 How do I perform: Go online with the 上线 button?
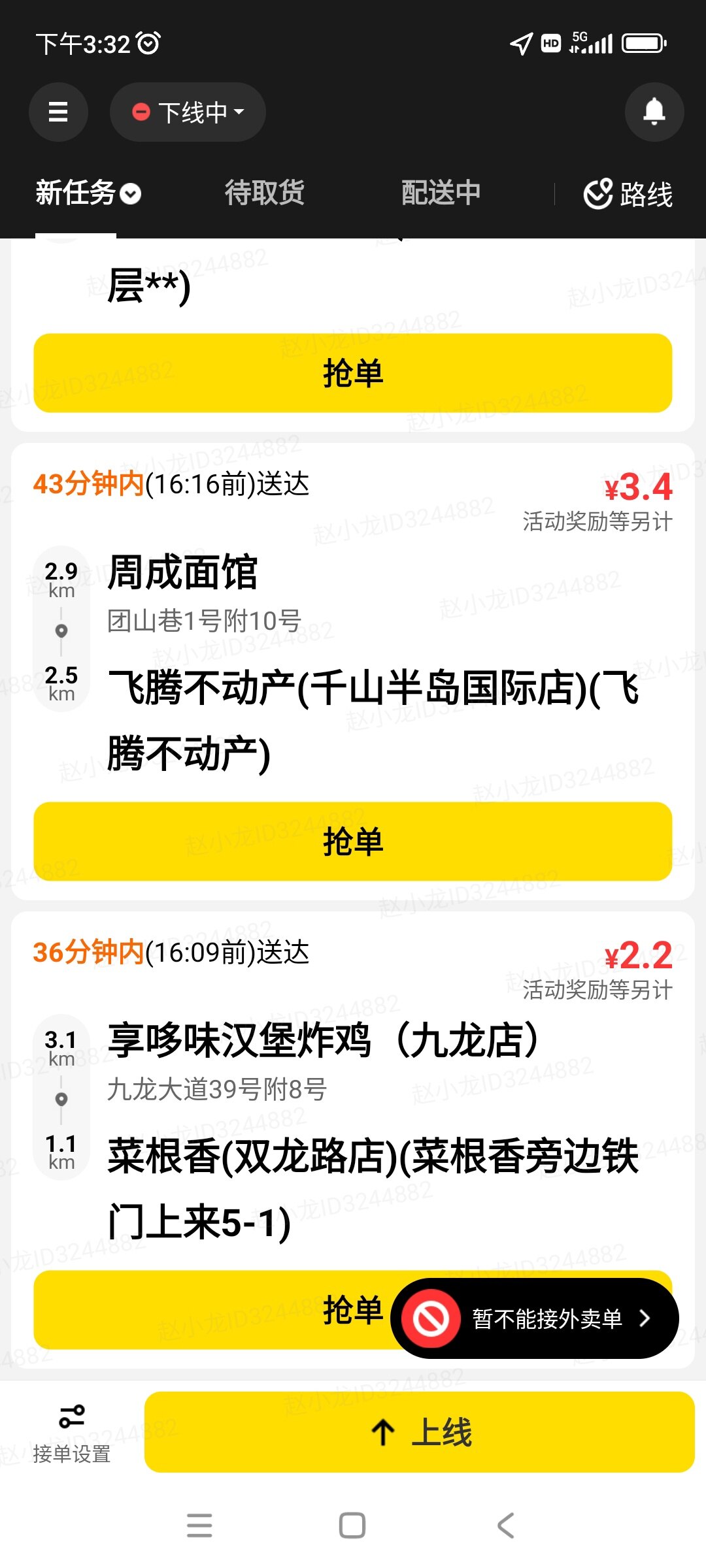[419, 1432]
